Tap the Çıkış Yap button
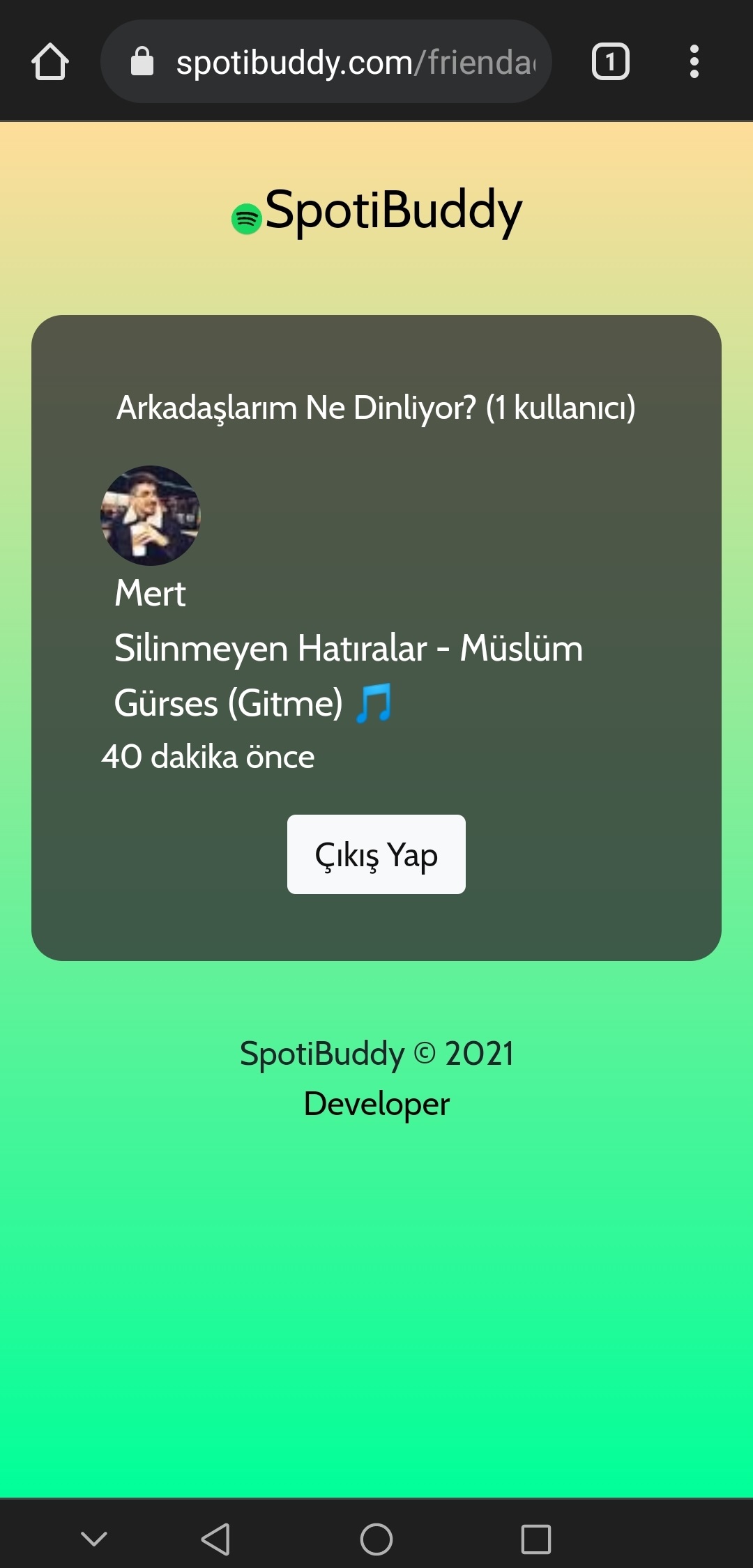 [376, 854]
